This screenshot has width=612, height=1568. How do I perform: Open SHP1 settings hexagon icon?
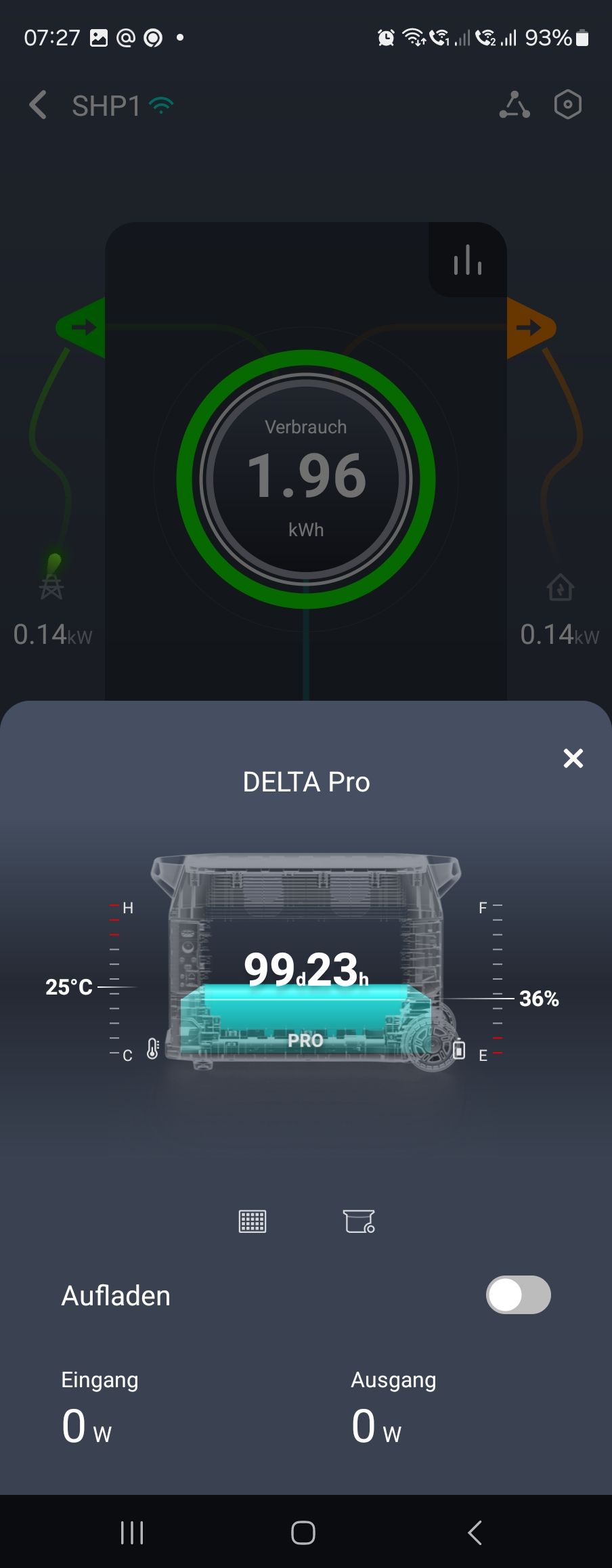[567, 105]
